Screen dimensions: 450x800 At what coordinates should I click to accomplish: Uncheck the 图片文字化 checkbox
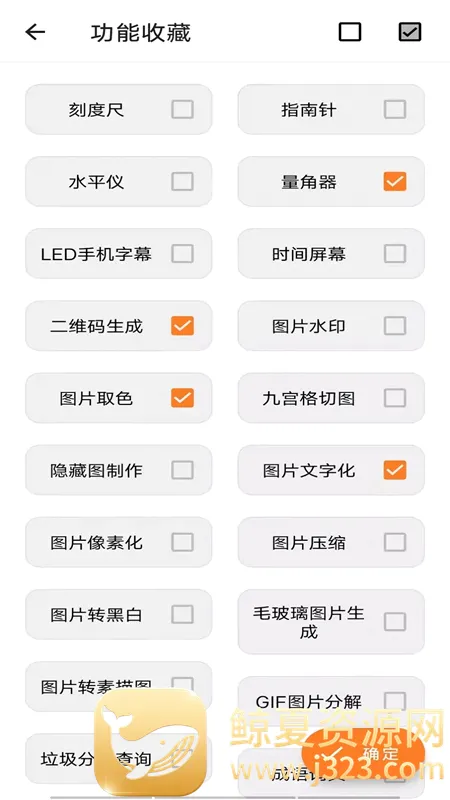click(x=395, y=470)
